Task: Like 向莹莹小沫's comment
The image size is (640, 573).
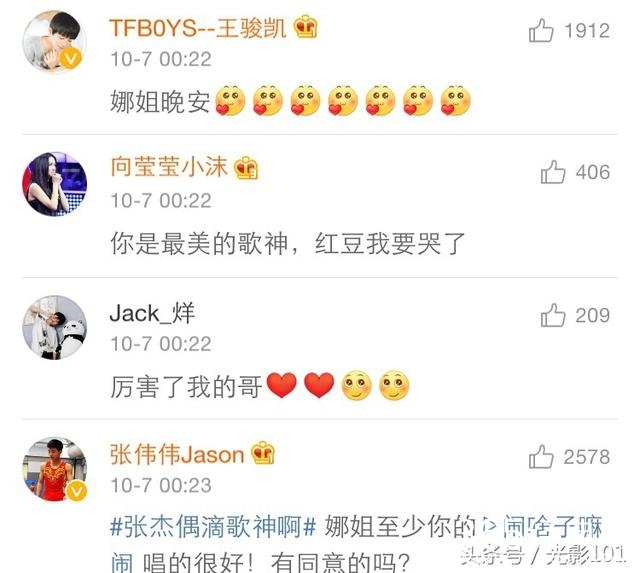Action: click(x=553, y=172)
